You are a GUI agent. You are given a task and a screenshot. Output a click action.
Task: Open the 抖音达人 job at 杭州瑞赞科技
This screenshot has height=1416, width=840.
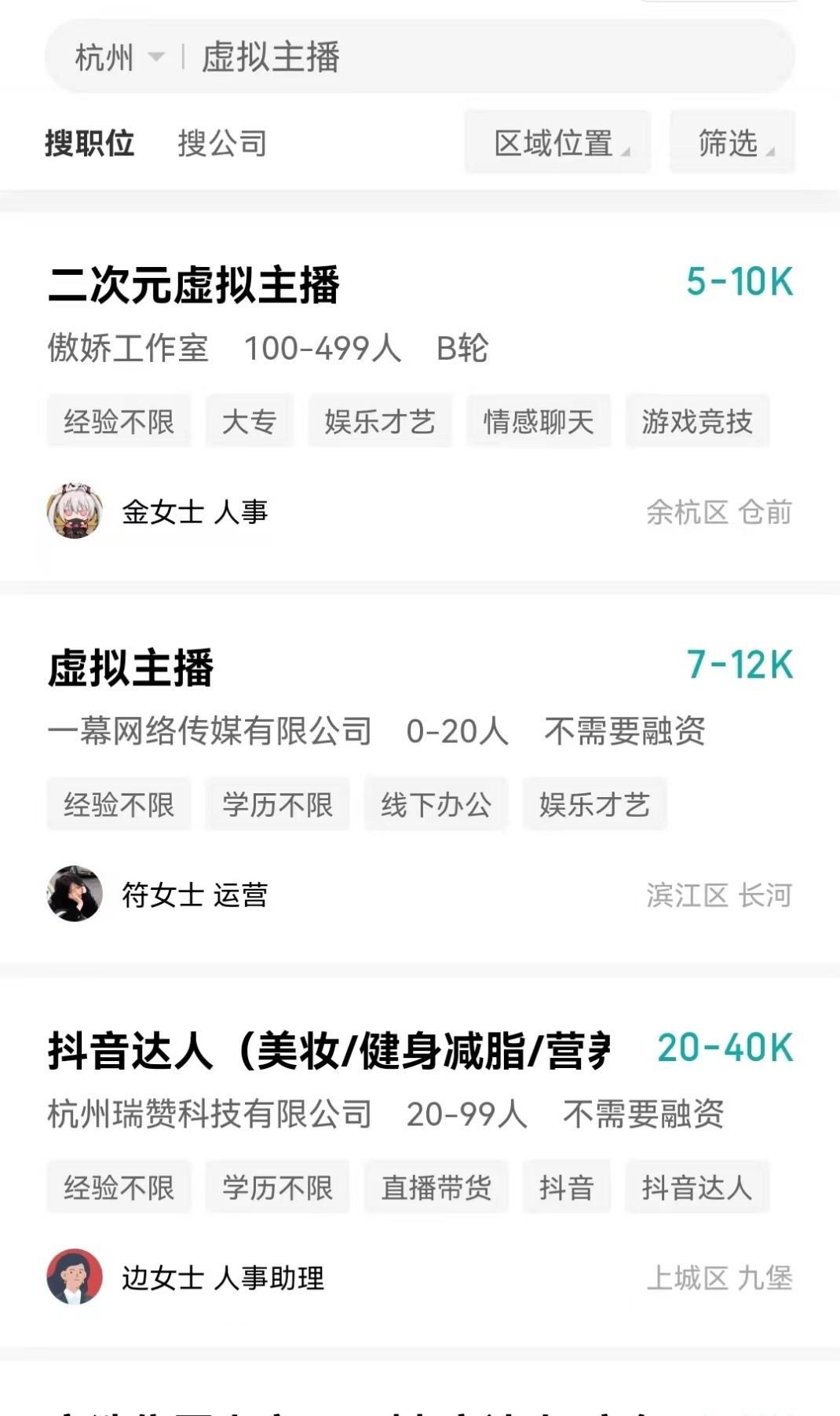(x=328, y=1051)
